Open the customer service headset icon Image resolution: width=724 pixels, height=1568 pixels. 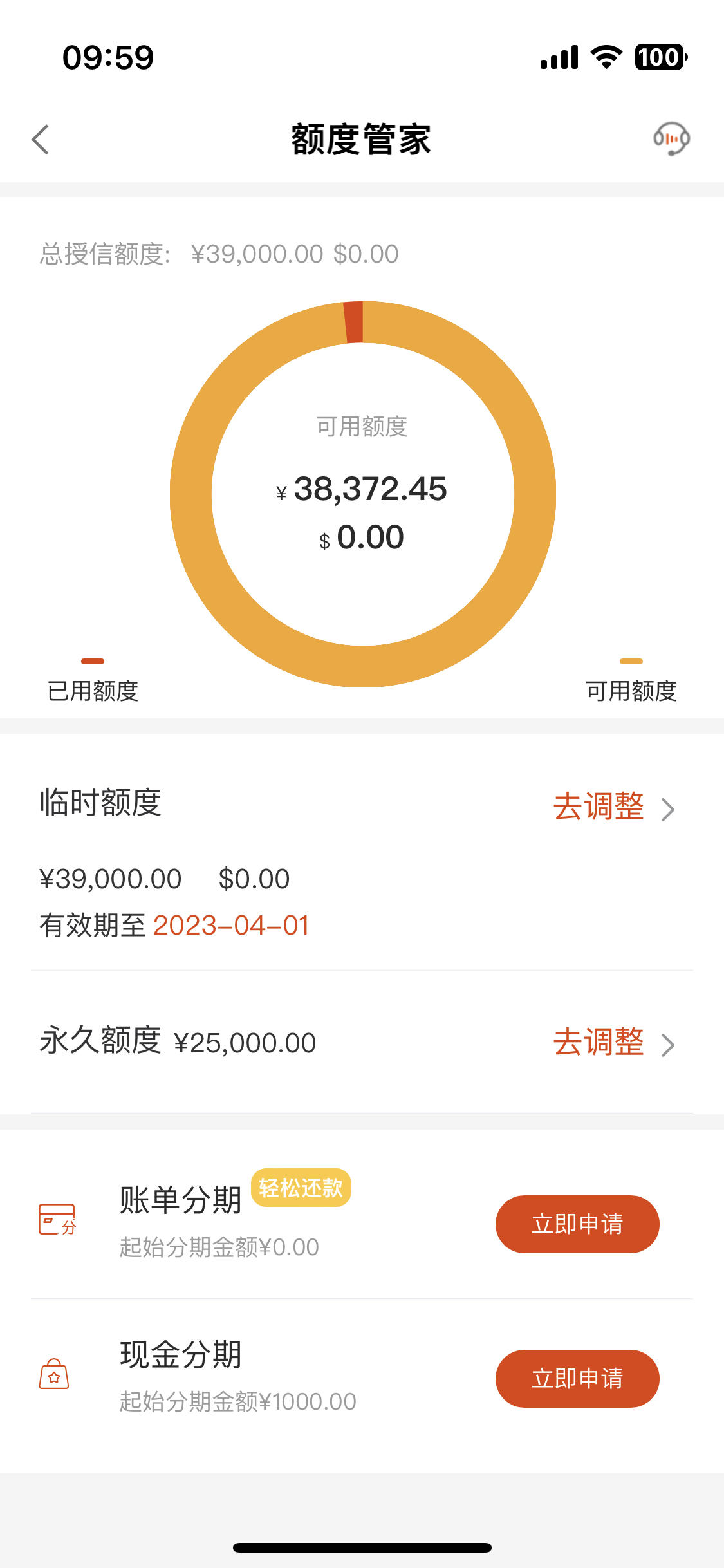(x=672, y=138)
